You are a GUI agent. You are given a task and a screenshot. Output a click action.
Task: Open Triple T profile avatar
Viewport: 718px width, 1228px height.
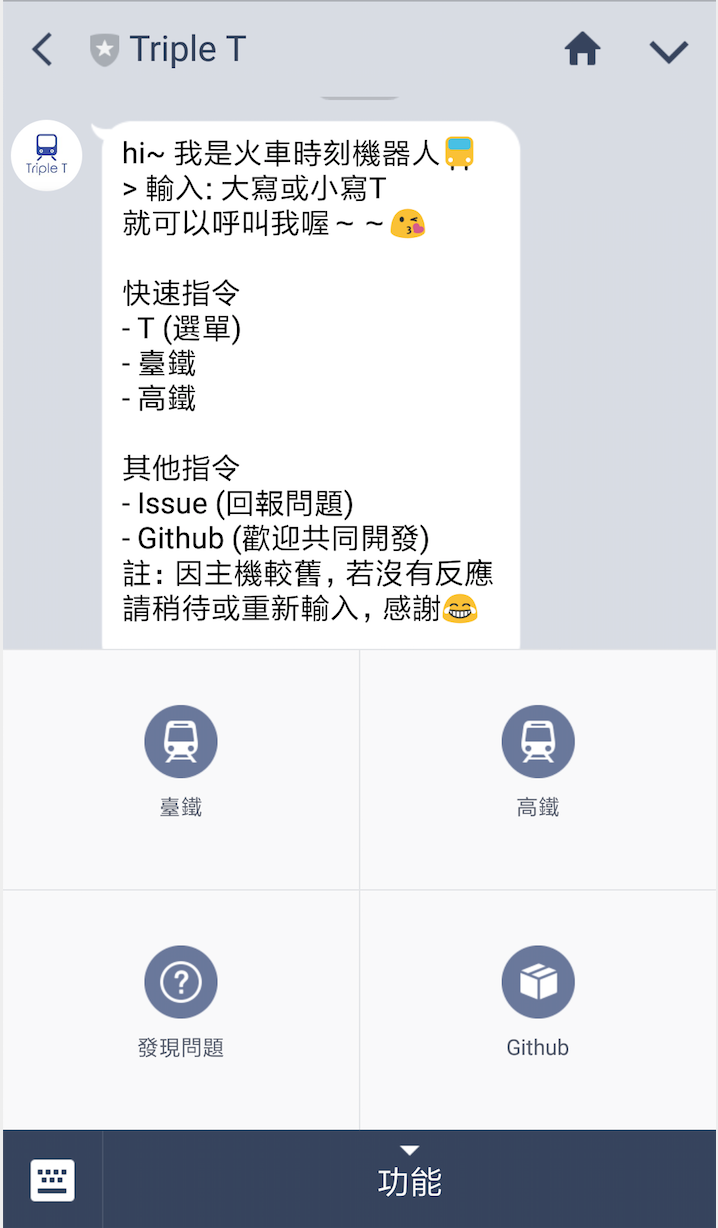46,156
